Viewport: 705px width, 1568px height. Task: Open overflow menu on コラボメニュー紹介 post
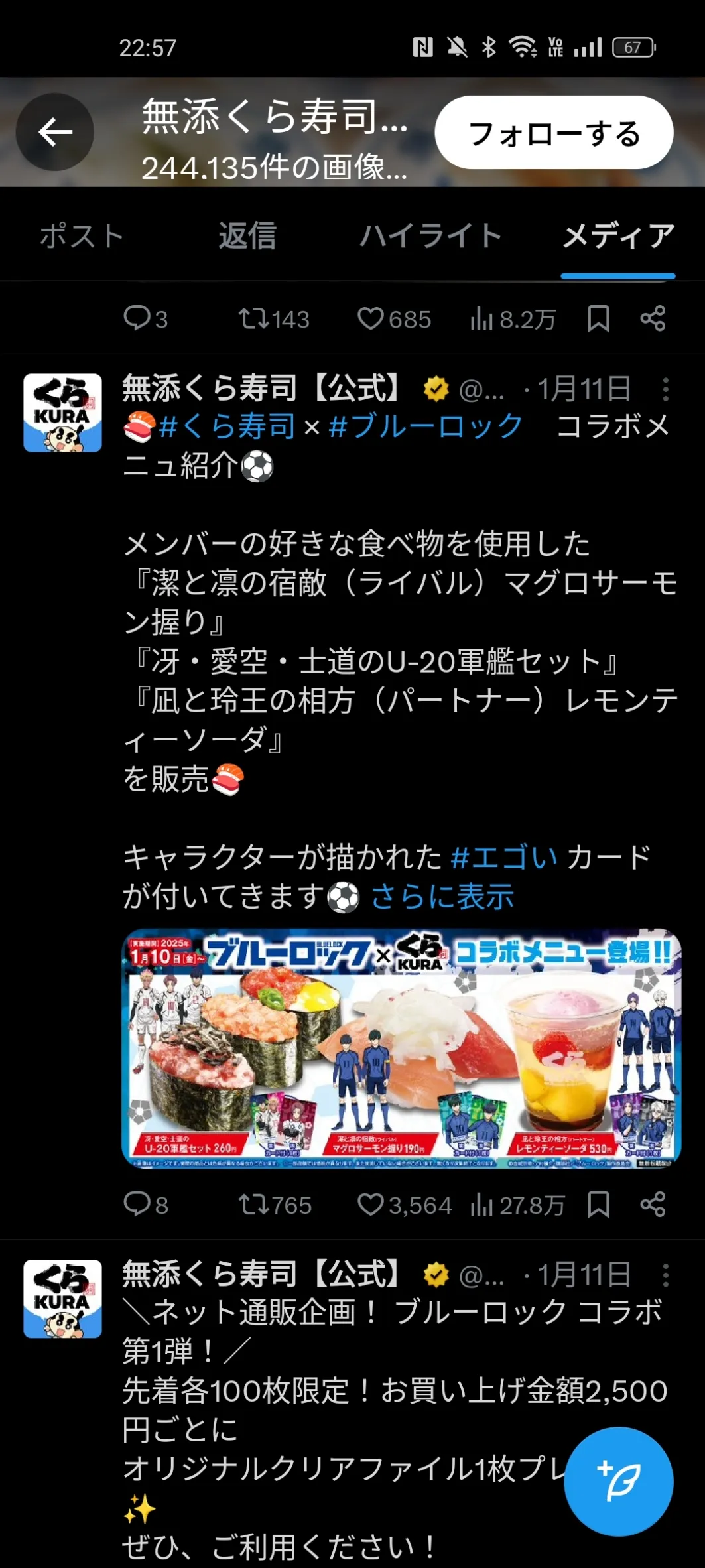[x=665, y=389]
